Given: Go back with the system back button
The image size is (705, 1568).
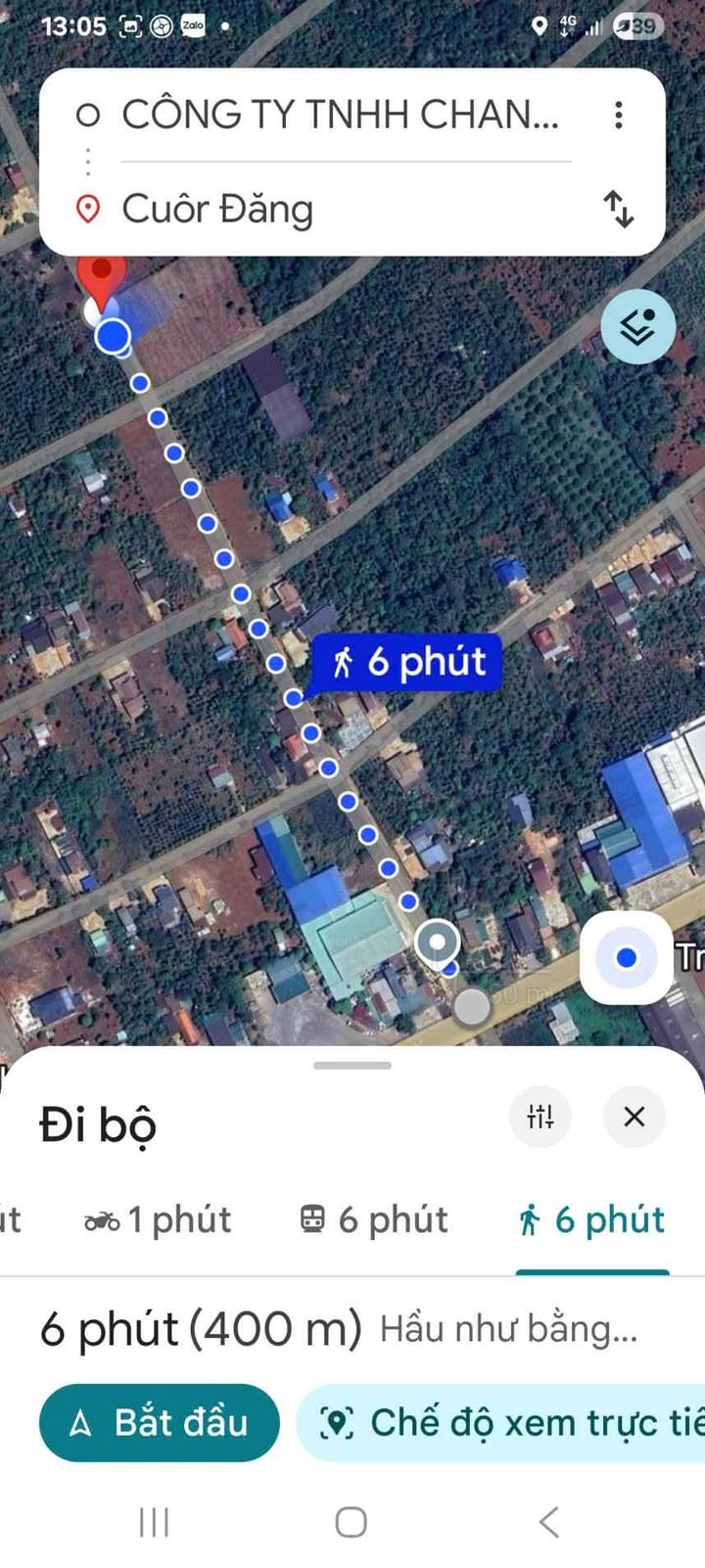Looking at the screenshot, I should pyautogui.click(x=549, y=1522).
